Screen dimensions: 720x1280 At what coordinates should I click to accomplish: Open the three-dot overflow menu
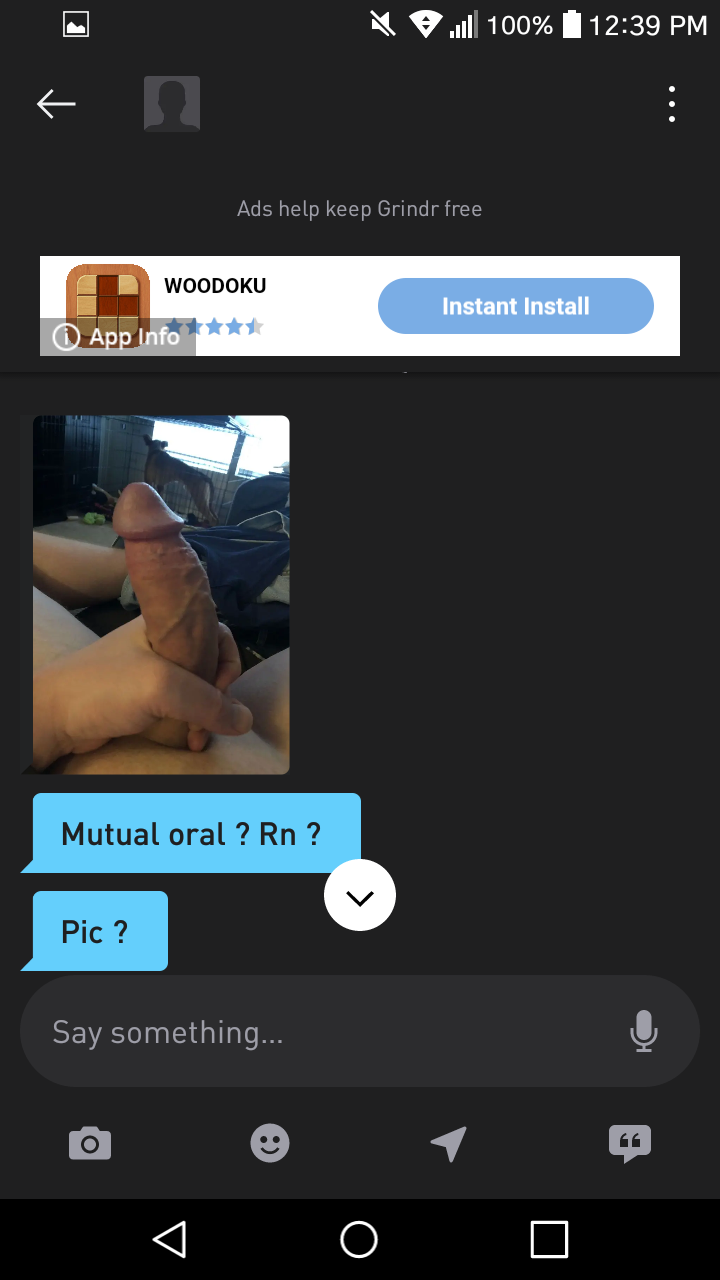(671, 104)
